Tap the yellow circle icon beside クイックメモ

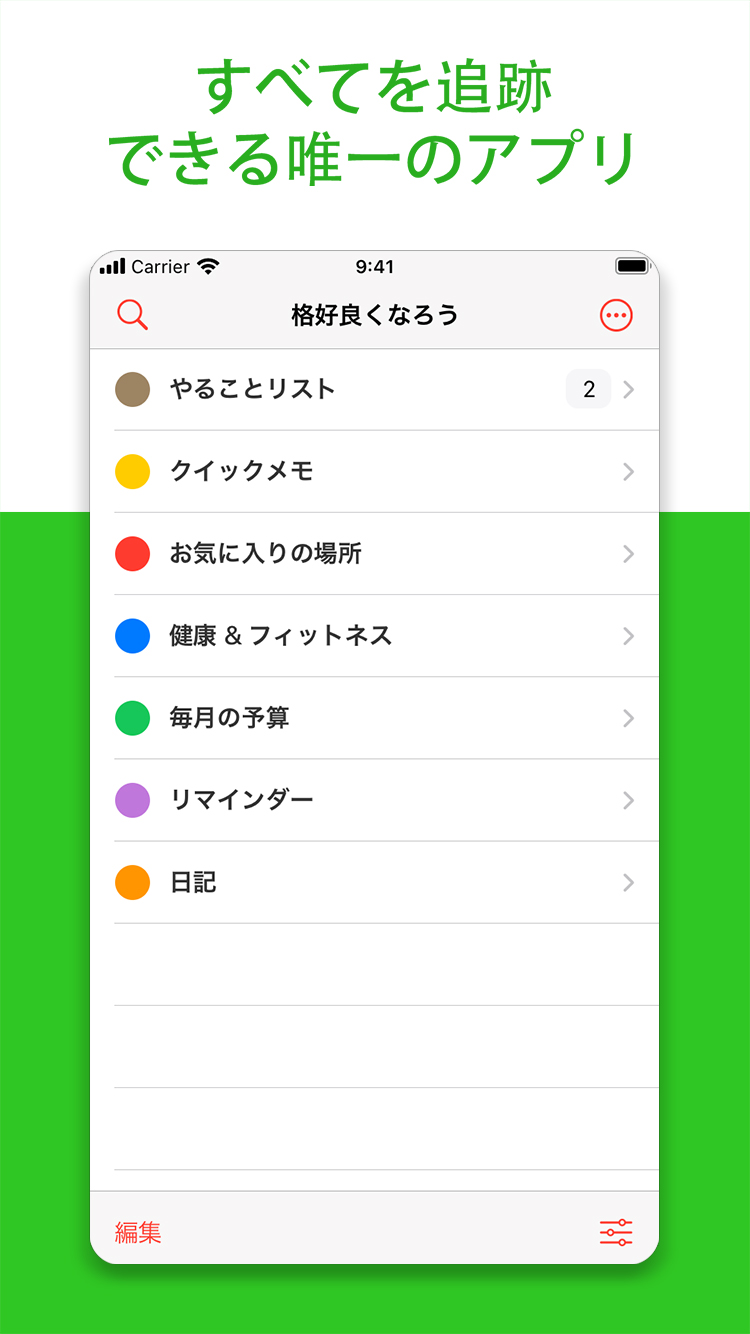point(133,471)
